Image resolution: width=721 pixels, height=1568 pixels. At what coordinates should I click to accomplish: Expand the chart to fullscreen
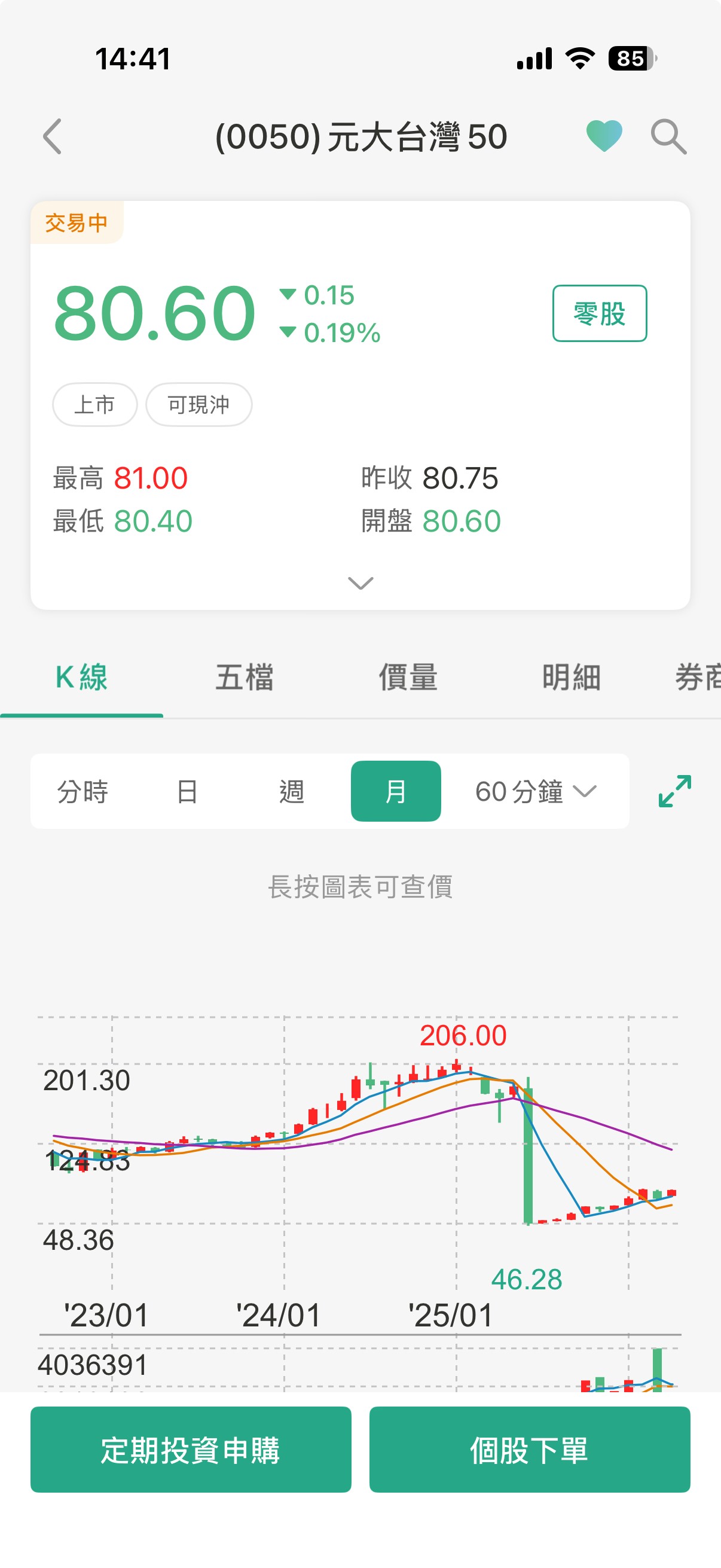(675, 791)
